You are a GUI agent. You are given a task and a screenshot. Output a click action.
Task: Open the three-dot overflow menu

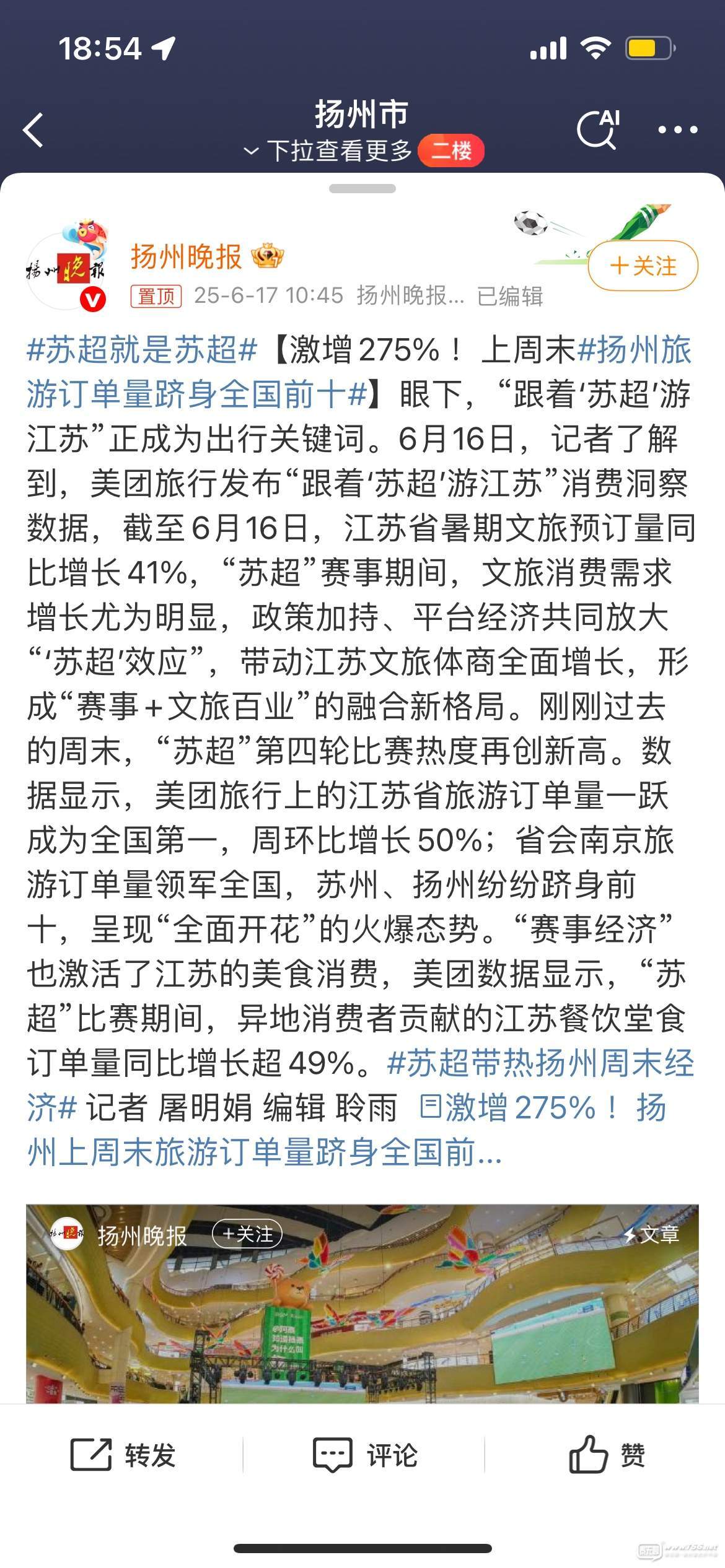677,130
